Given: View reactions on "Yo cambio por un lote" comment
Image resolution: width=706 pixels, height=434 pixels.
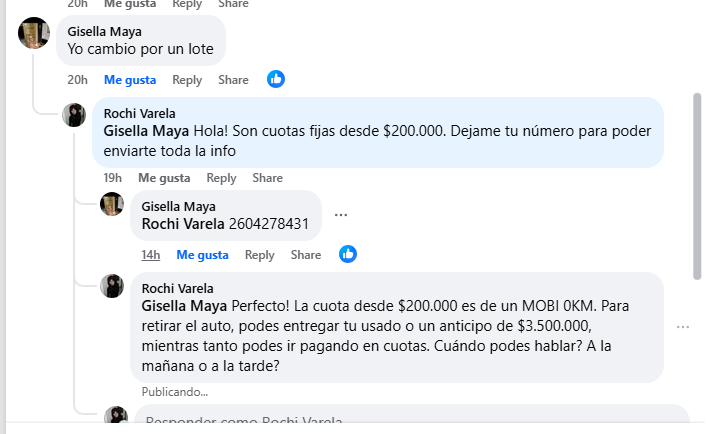Looking at the screenshot, I should [276, 79].
